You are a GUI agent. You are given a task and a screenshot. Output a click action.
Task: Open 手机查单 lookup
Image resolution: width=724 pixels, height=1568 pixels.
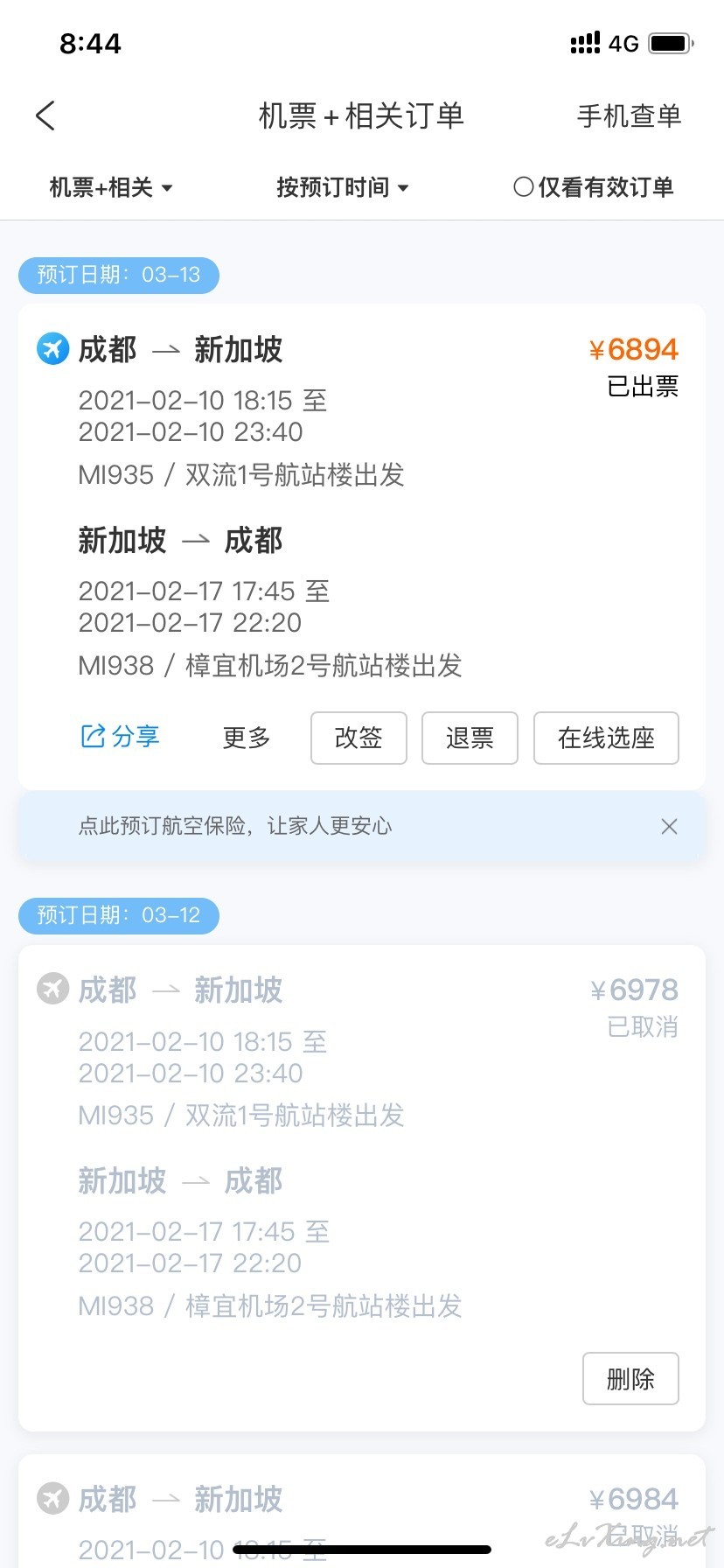(629, 115)
